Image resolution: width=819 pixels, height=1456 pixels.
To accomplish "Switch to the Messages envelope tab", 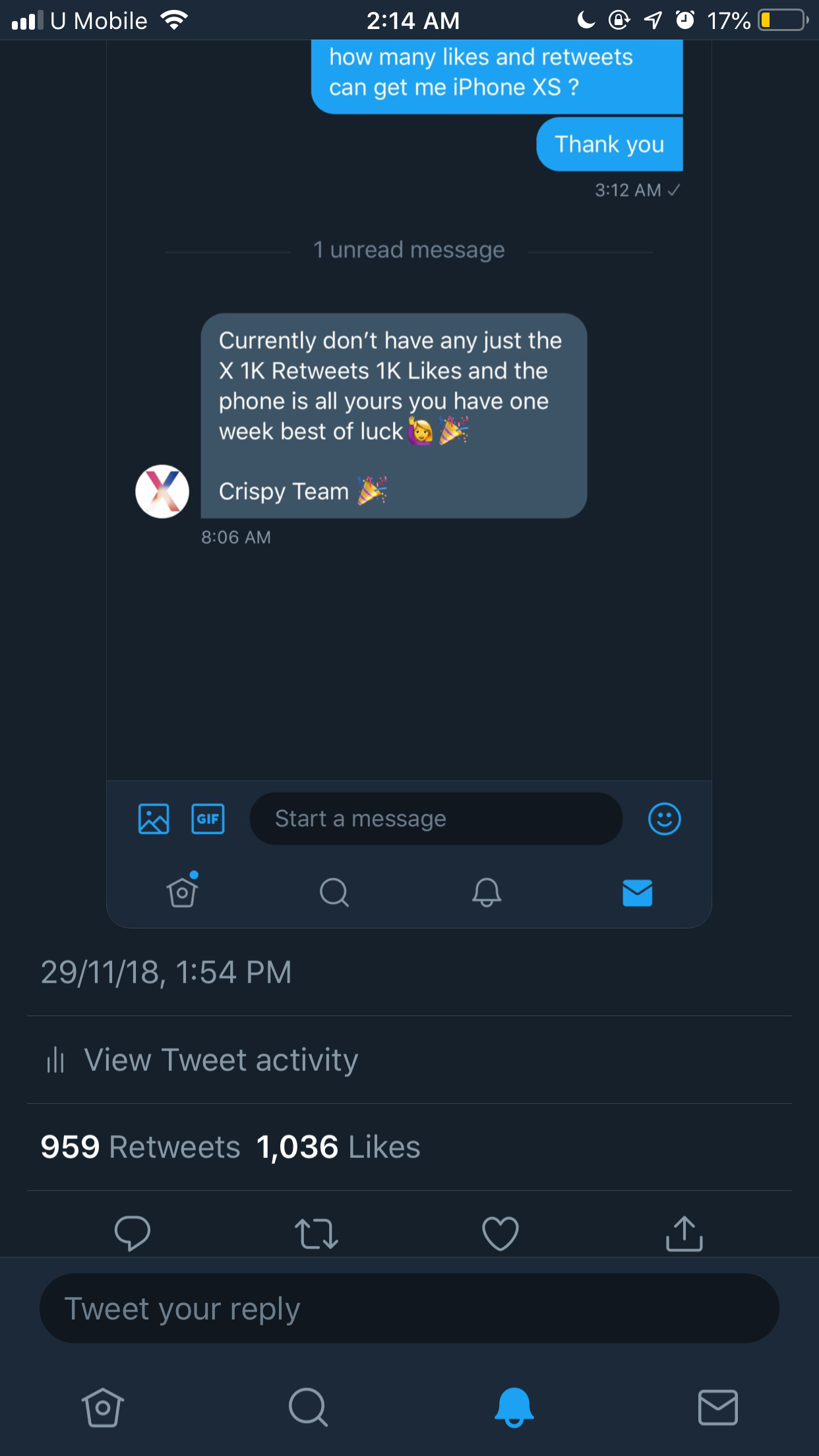I will point(717,1408).
